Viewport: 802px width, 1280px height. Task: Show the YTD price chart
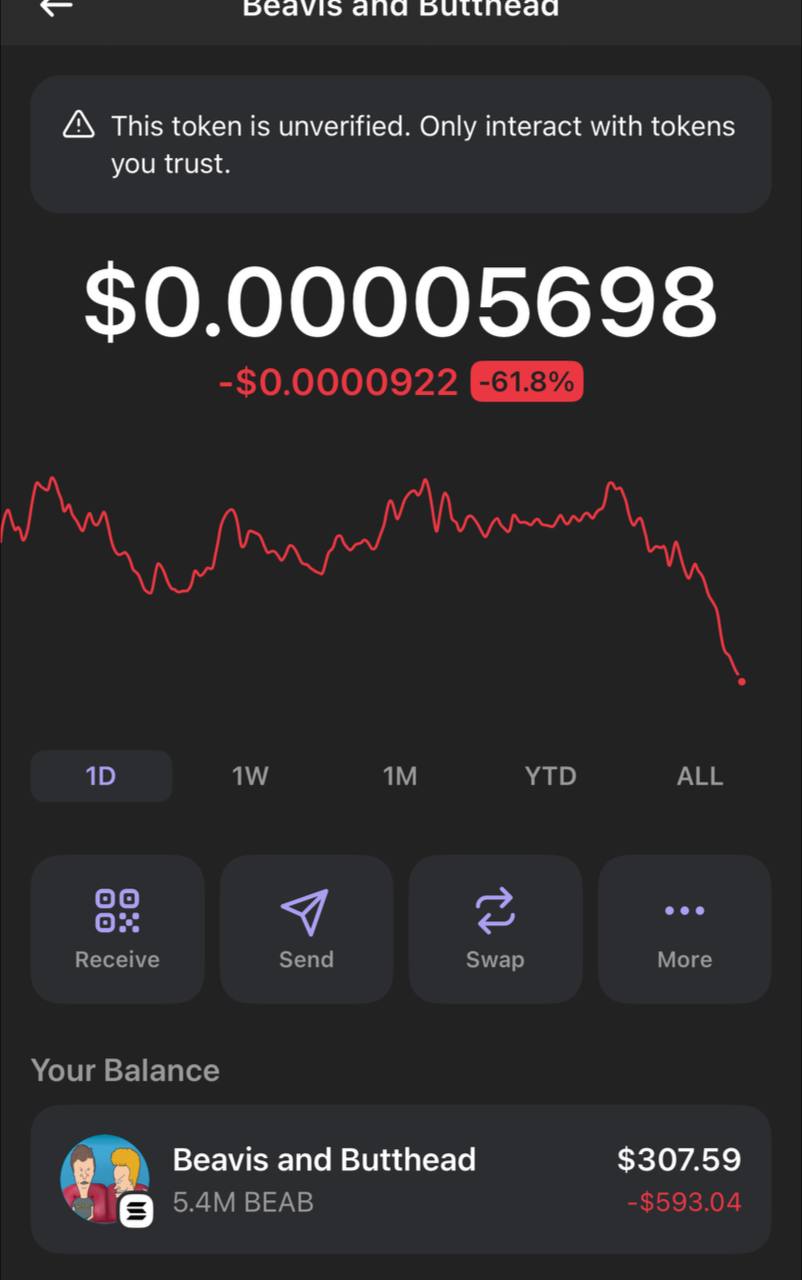[550, 776]
